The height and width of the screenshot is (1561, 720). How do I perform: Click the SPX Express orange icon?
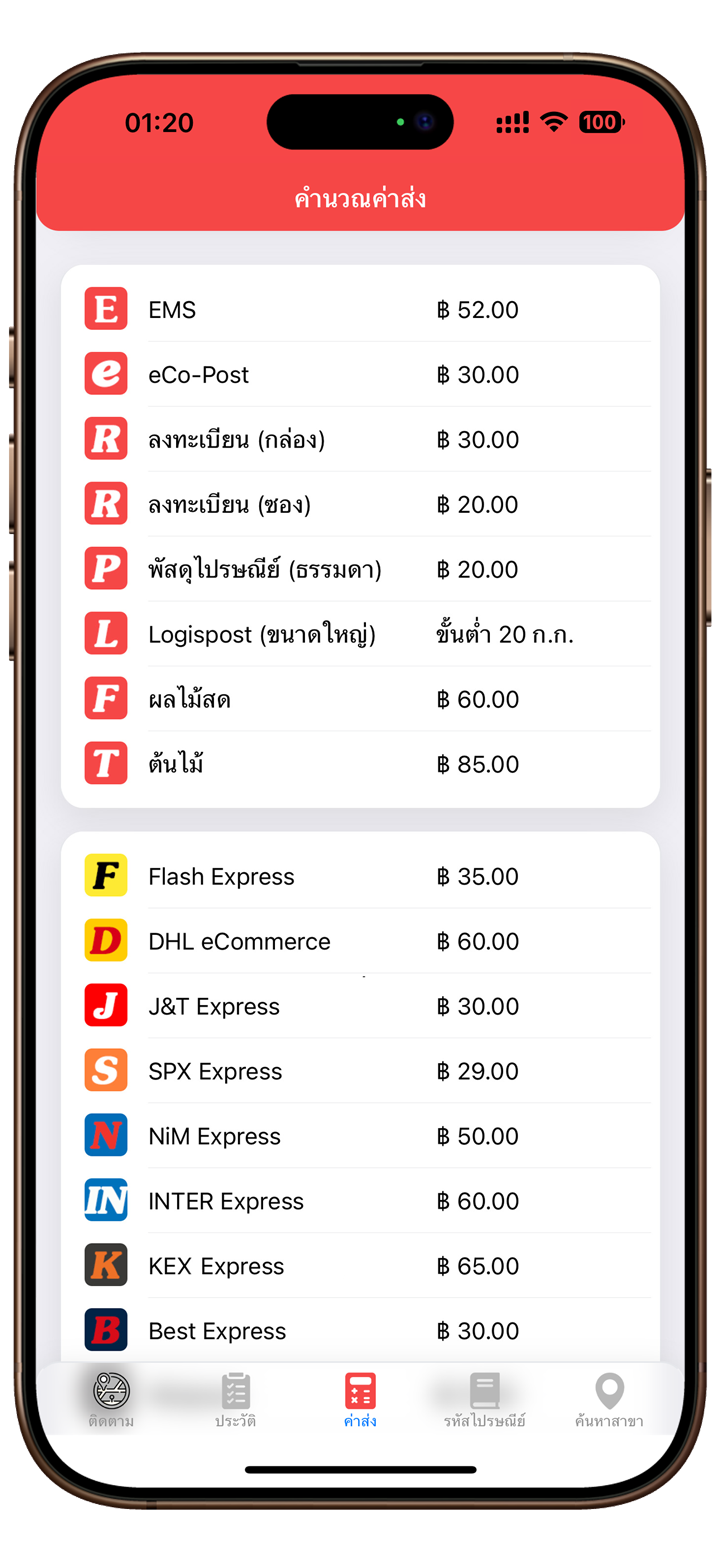pyautogui.click(x=105, y=1070)
